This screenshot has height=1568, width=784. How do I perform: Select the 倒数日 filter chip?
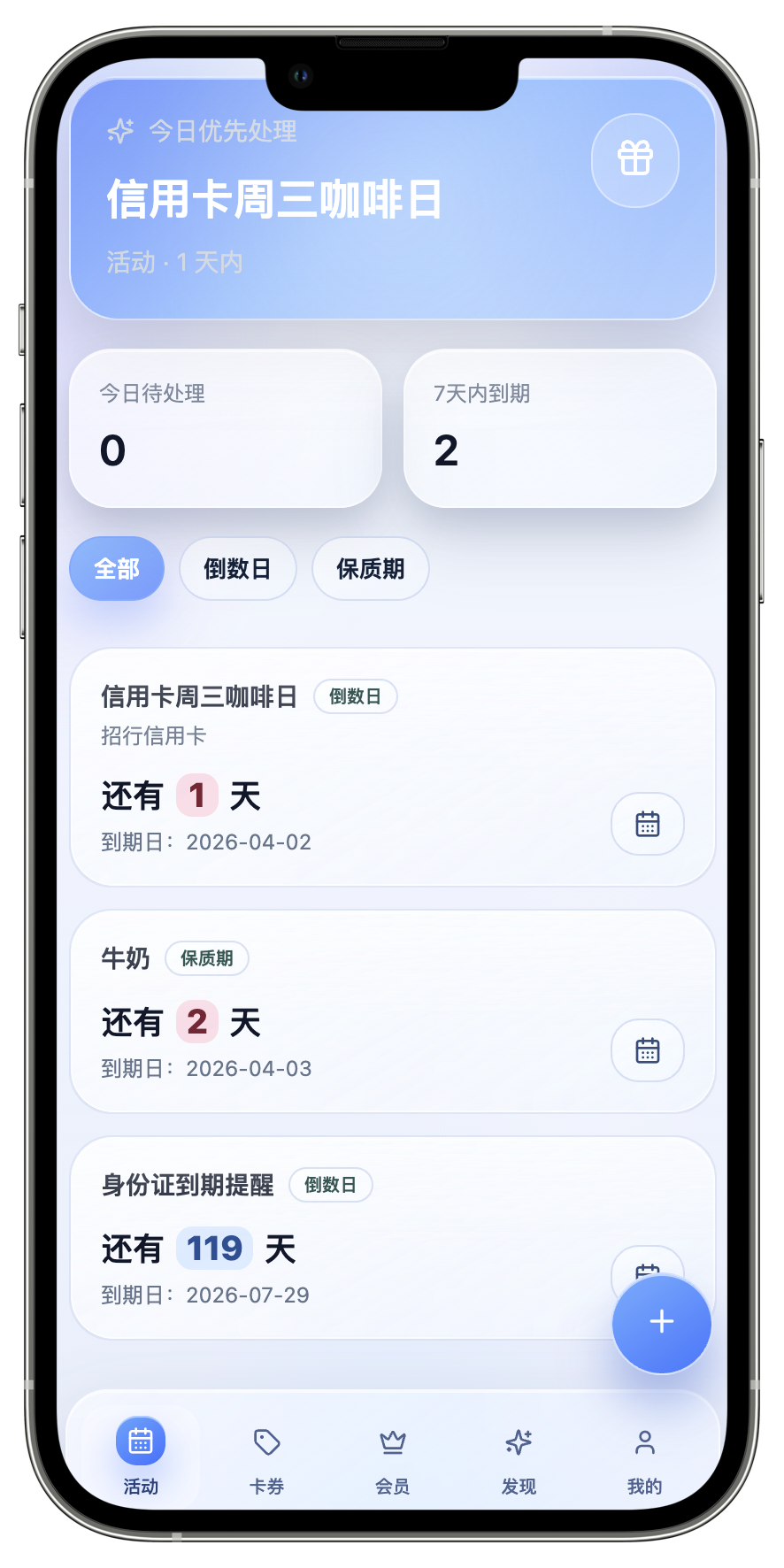pos(237,569)
